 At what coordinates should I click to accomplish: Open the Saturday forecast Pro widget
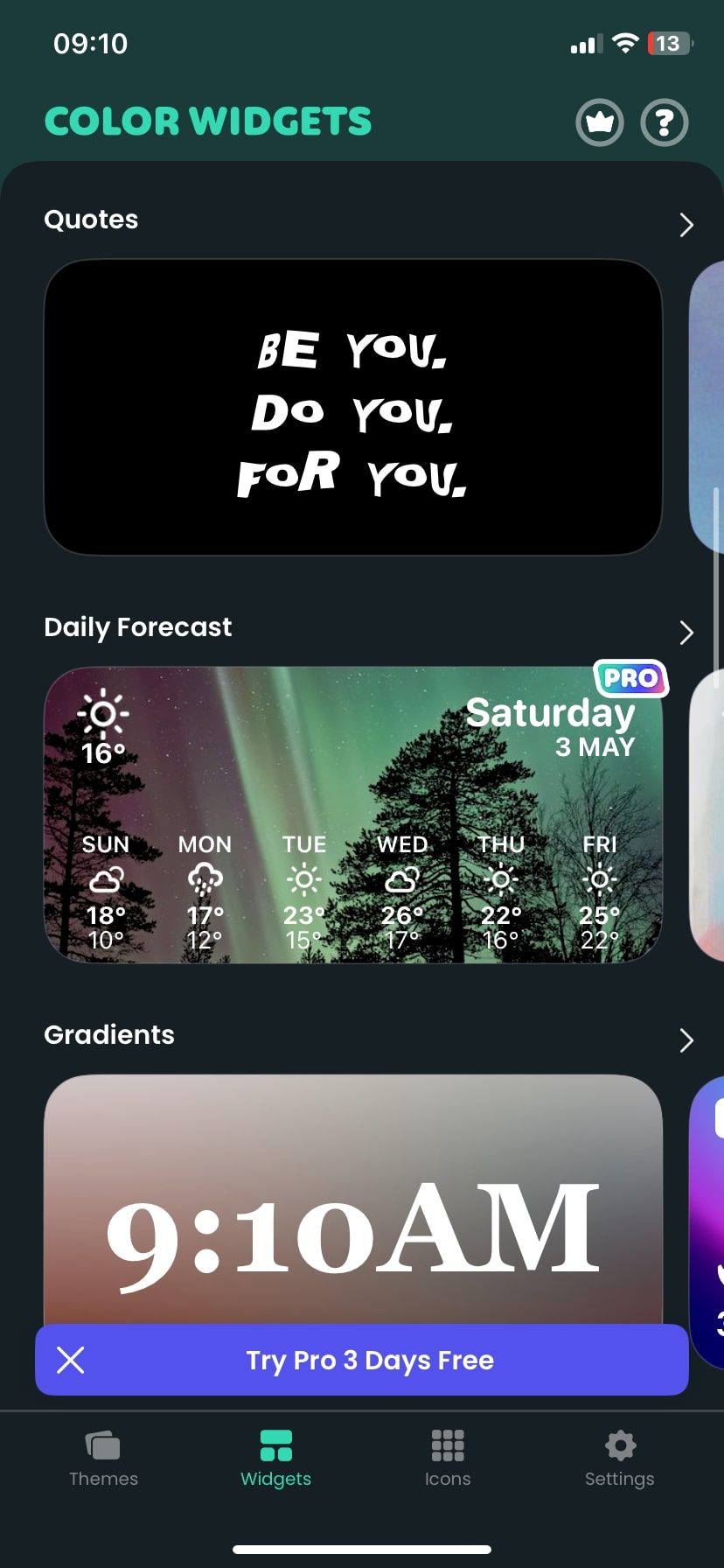point(352,815)
